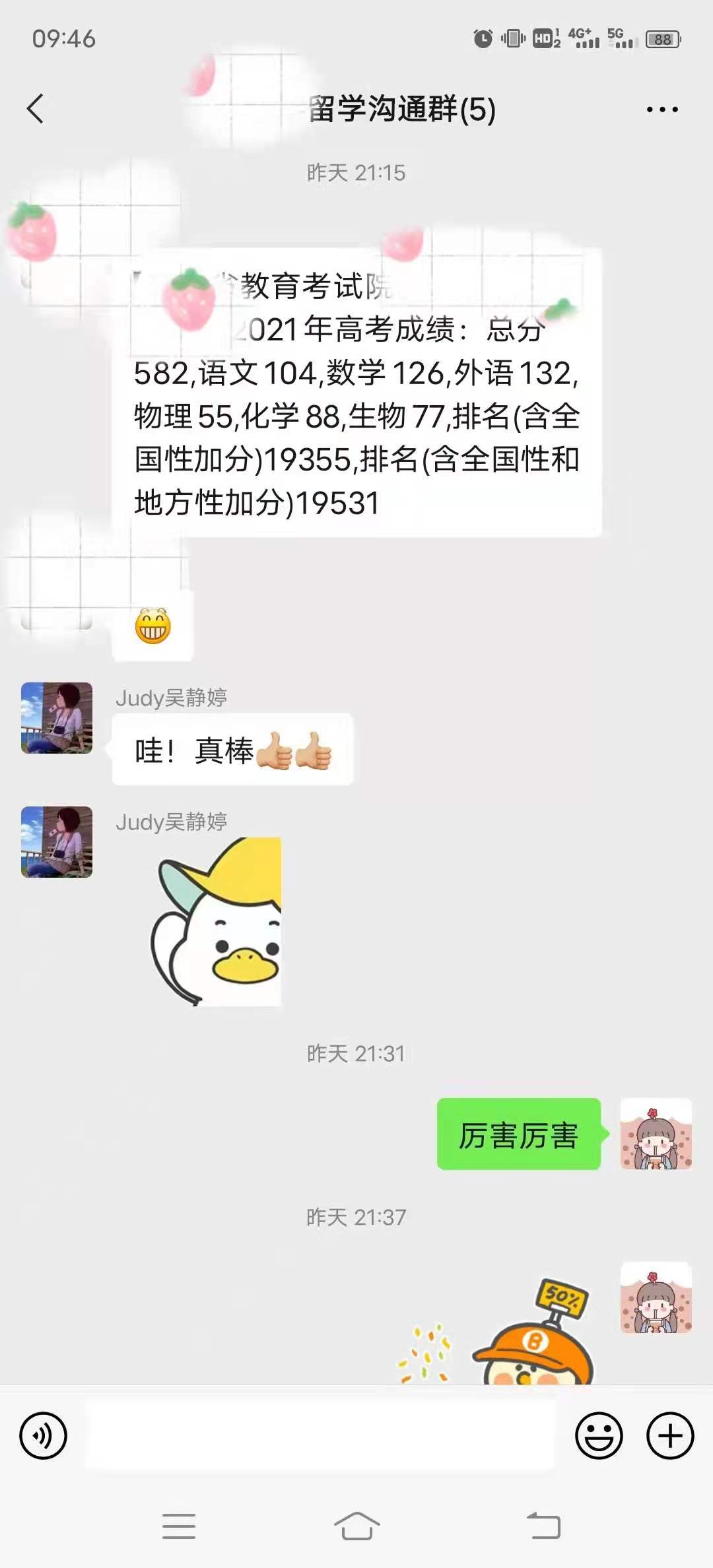Screen dimensions: 713x1568
Task: Tap the message input field
Action: [320, 1435]
